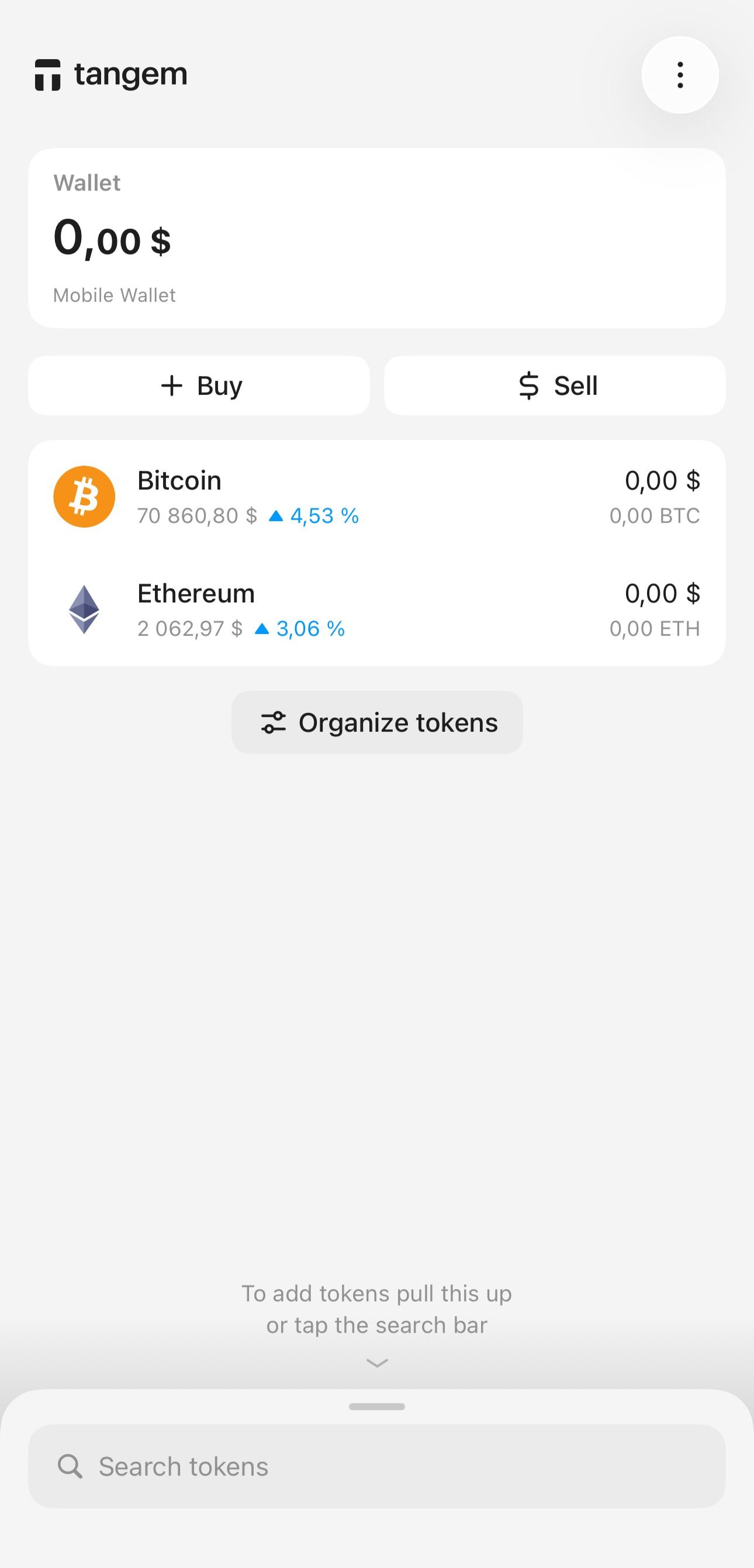Select the Bitcoin coin icon

pyautogui.click(x=84, y=495)
